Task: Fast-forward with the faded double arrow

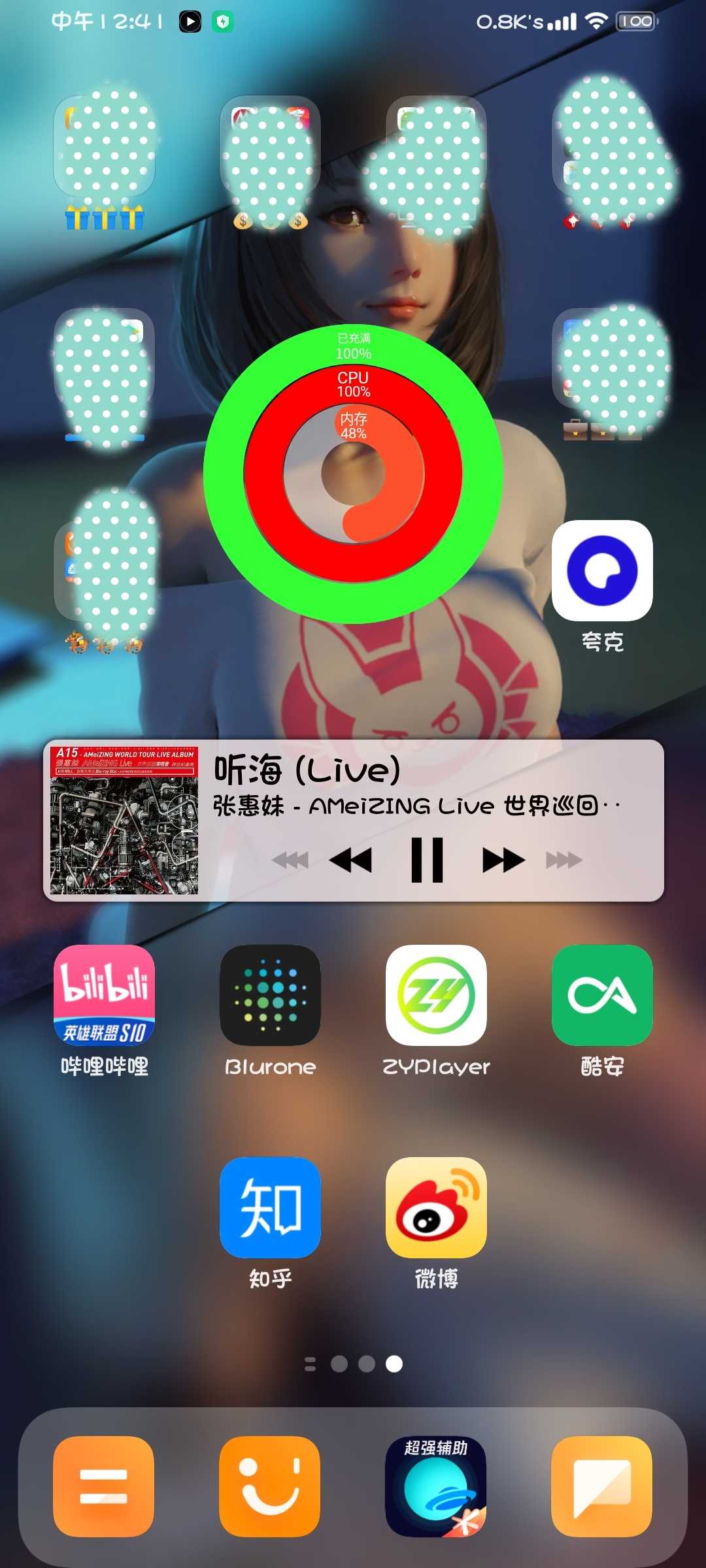Action: [x=564, y=860]
